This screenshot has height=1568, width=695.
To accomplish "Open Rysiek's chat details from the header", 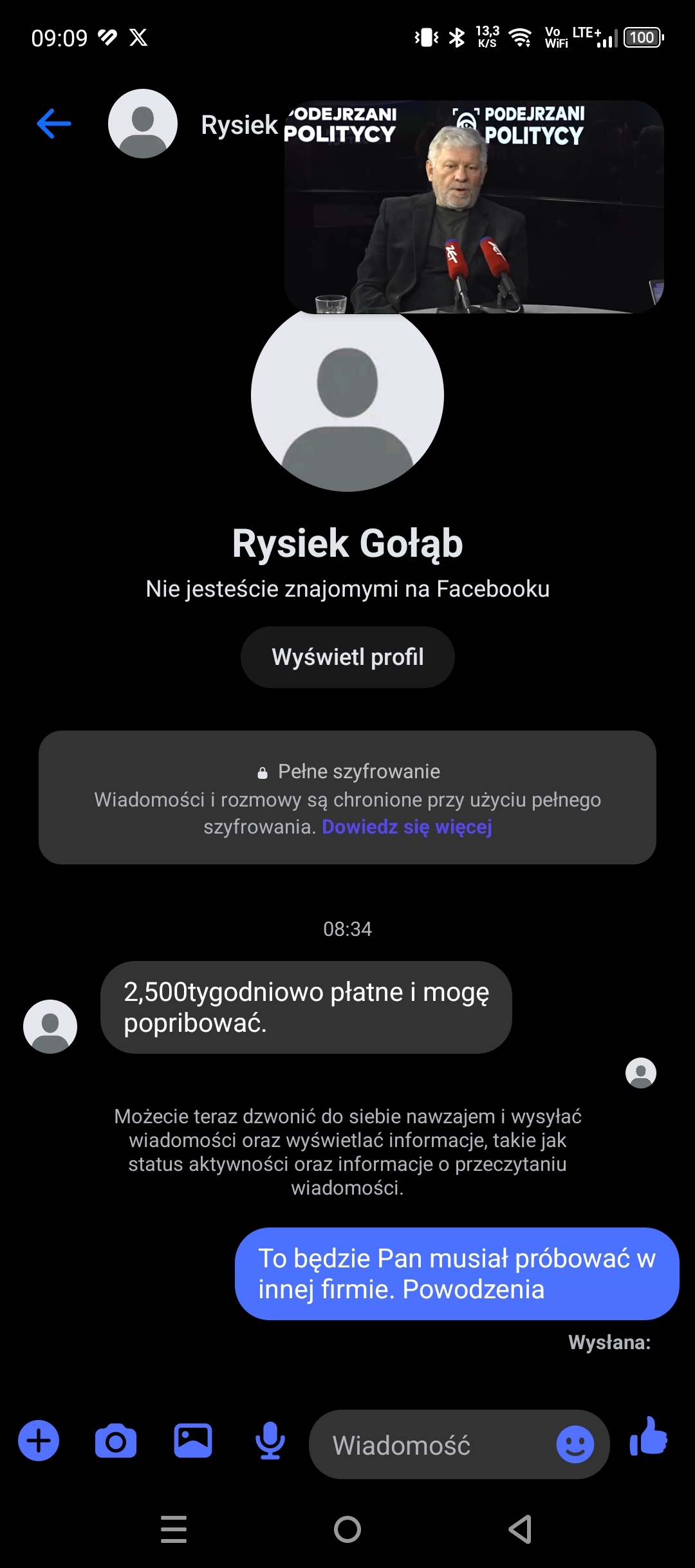I will coord(239,125).
